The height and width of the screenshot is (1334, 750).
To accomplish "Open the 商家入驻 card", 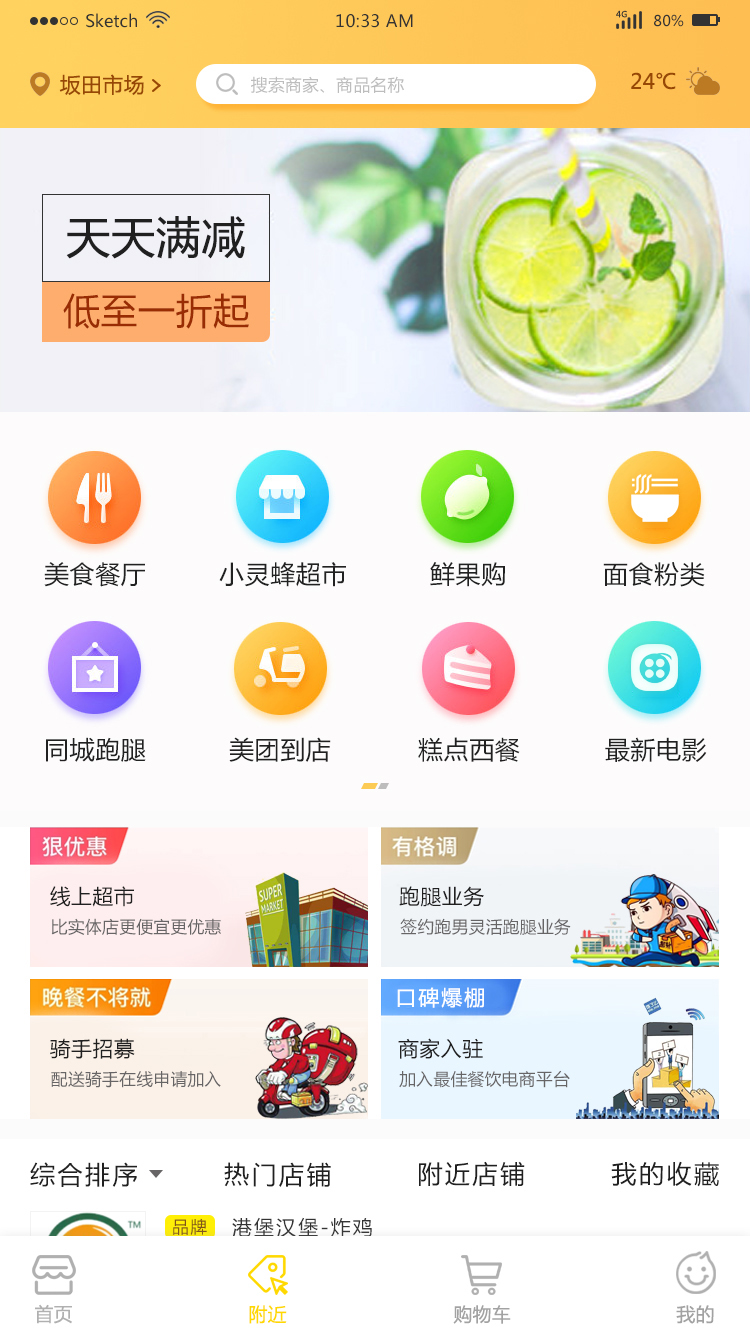I will [550, 1049].
